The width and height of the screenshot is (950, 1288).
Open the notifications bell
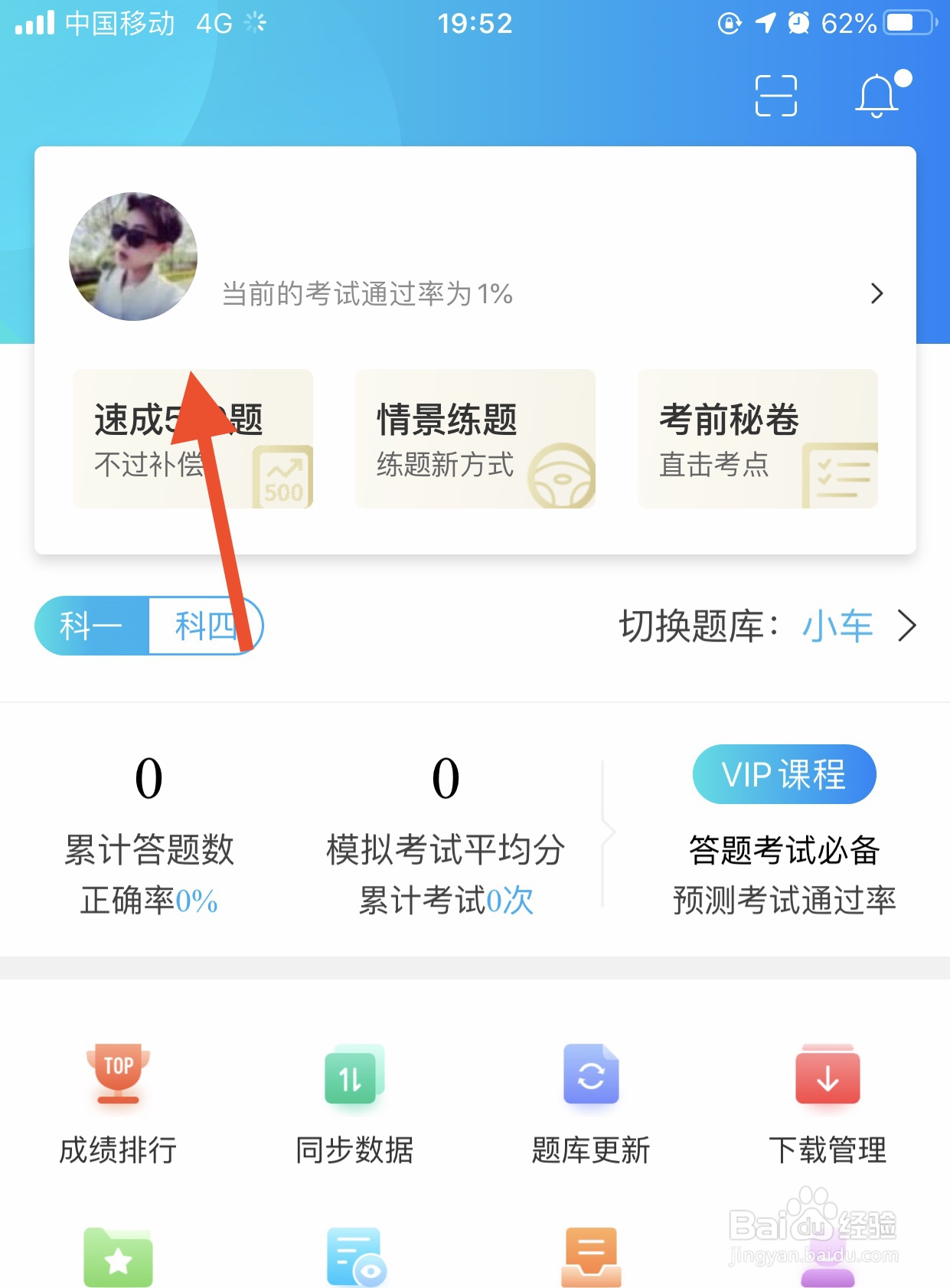[877, 96]
